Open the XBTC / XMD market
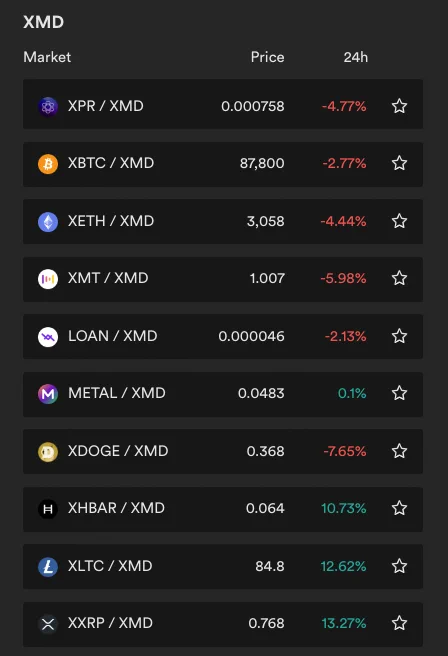The height and width of the screenshot is (656, 448). click(x=223, y=164)
